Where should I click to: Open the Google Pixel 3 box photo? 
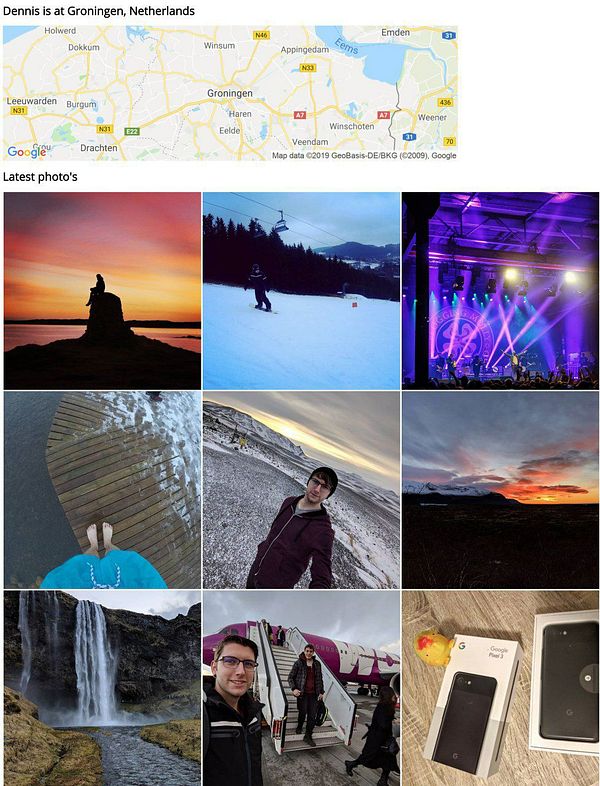tap(500, 688)
